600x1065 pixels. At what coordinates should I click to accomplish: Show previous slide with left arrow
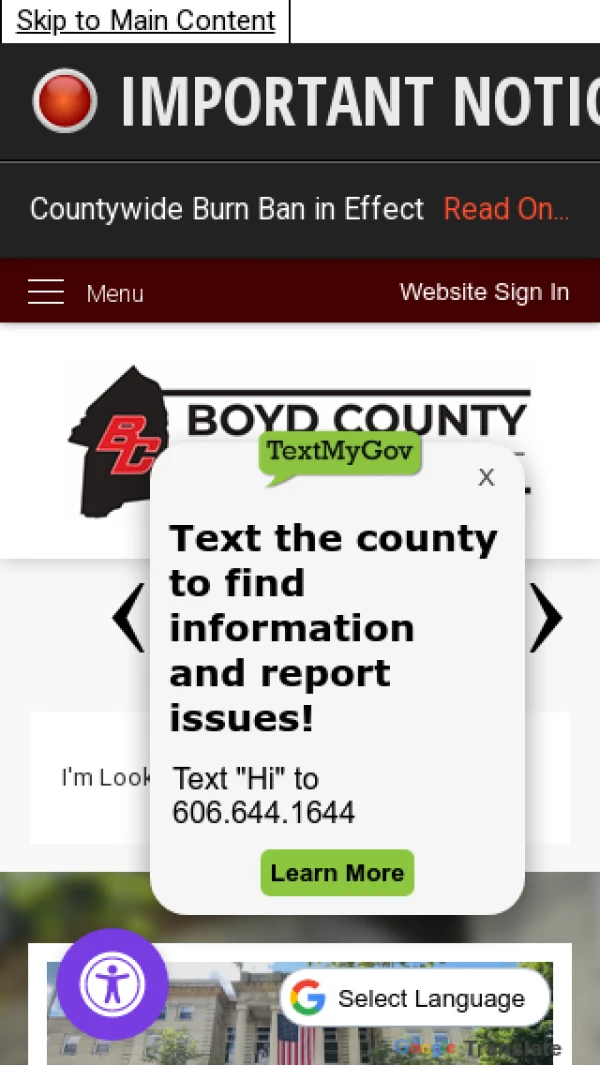(128, 619)
